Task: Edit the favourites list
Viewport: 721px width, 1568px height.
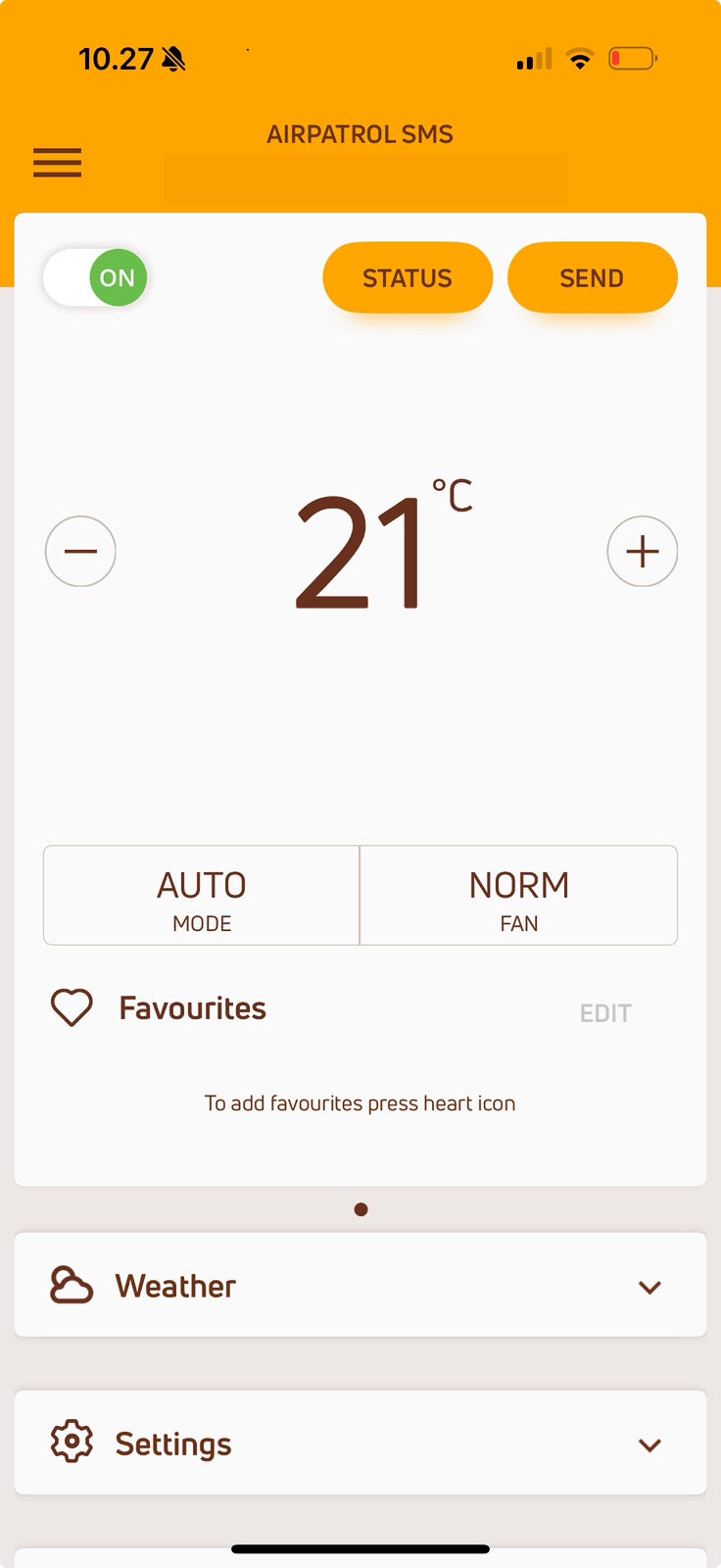Action: 605,1013
